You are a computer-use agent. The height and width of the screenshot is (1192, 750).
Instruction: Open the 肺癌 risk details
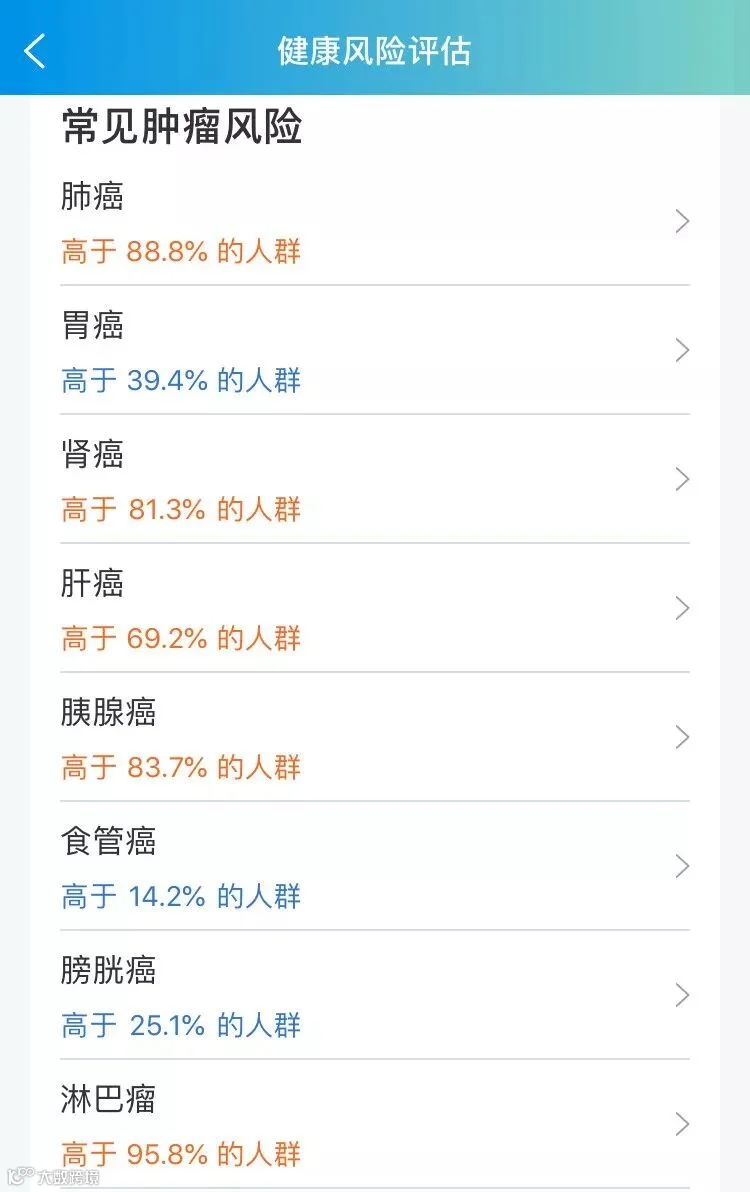tap(375, 222)
